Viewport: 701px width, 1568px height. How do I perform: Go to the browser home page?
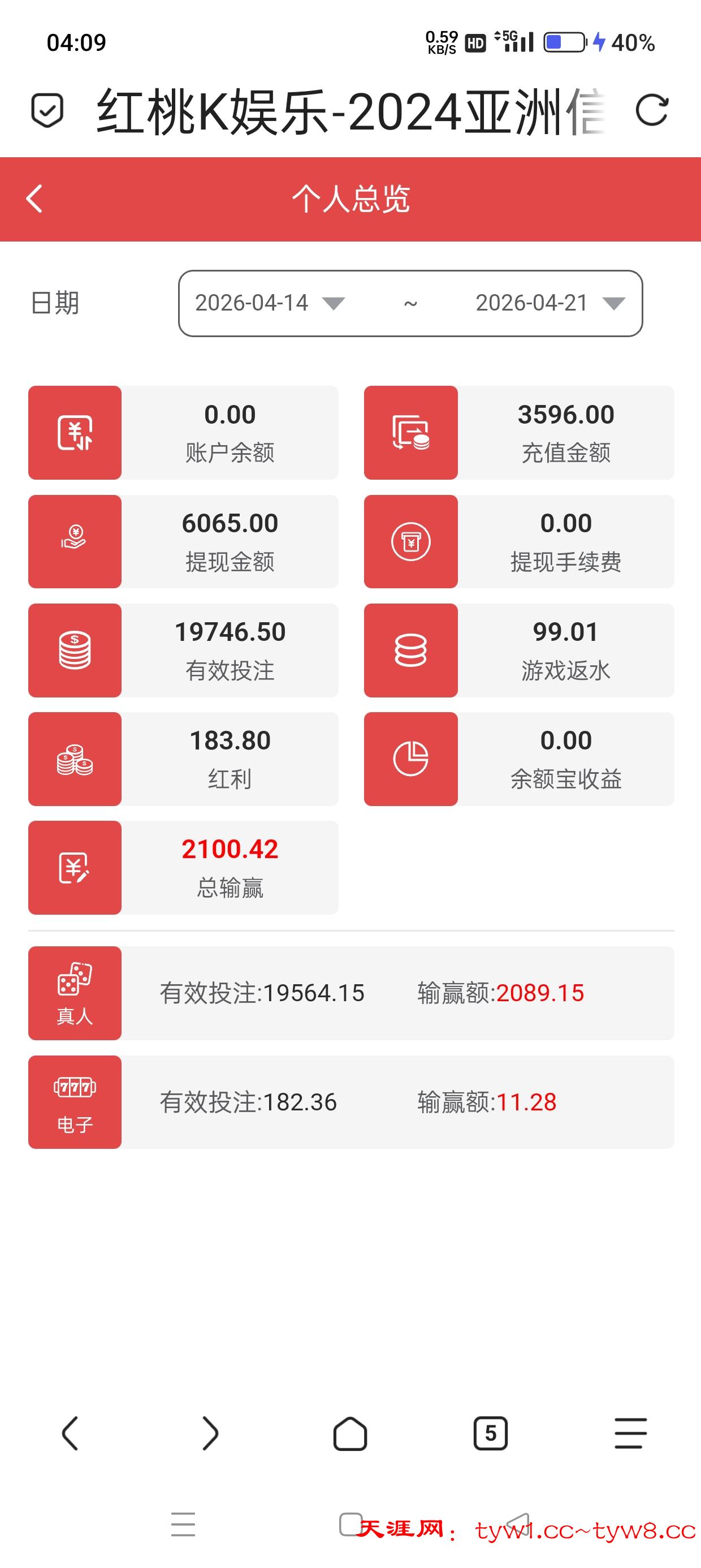click(350, 1433)
